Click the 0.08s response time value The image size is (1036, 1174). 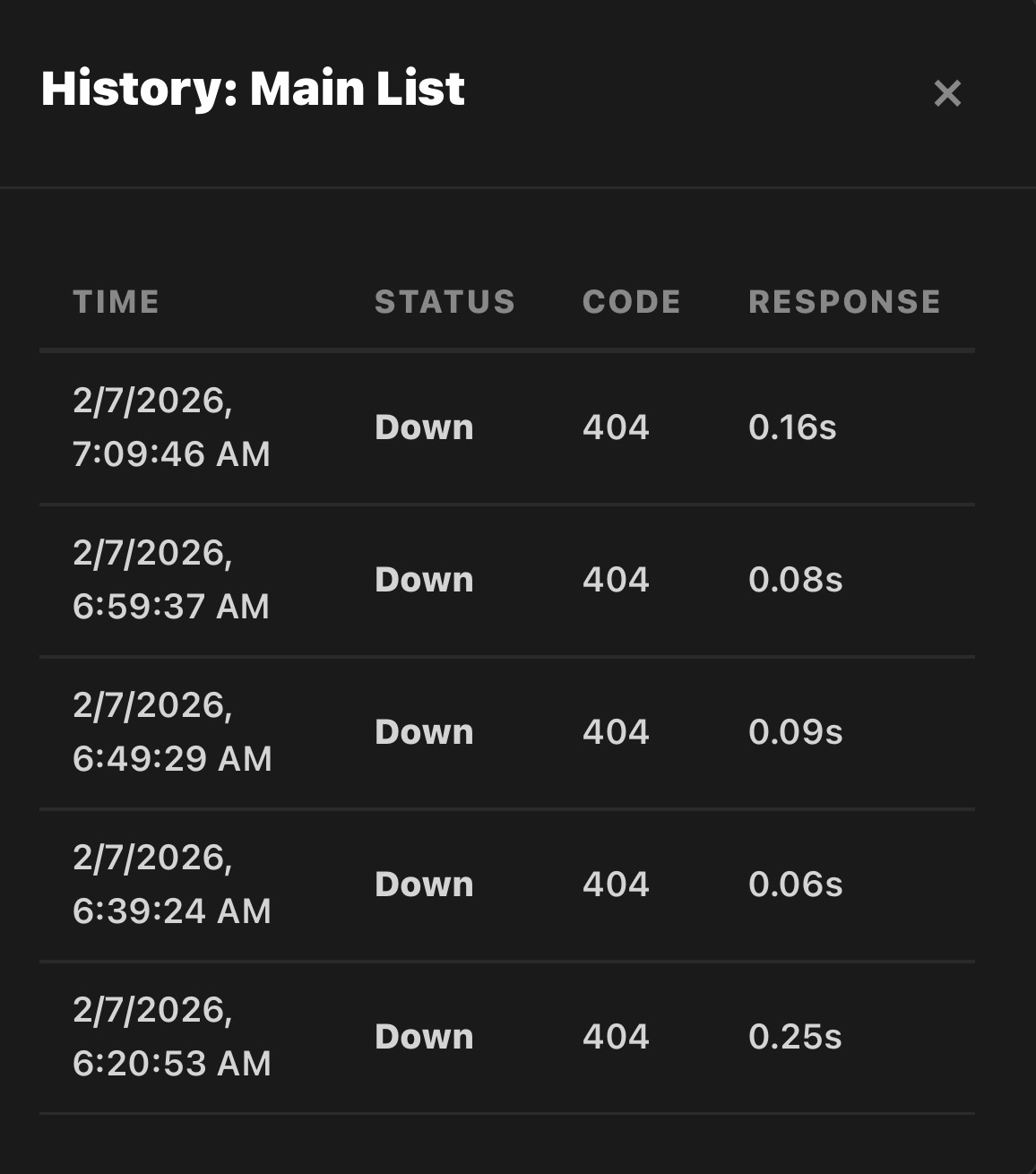click(794, 580)
